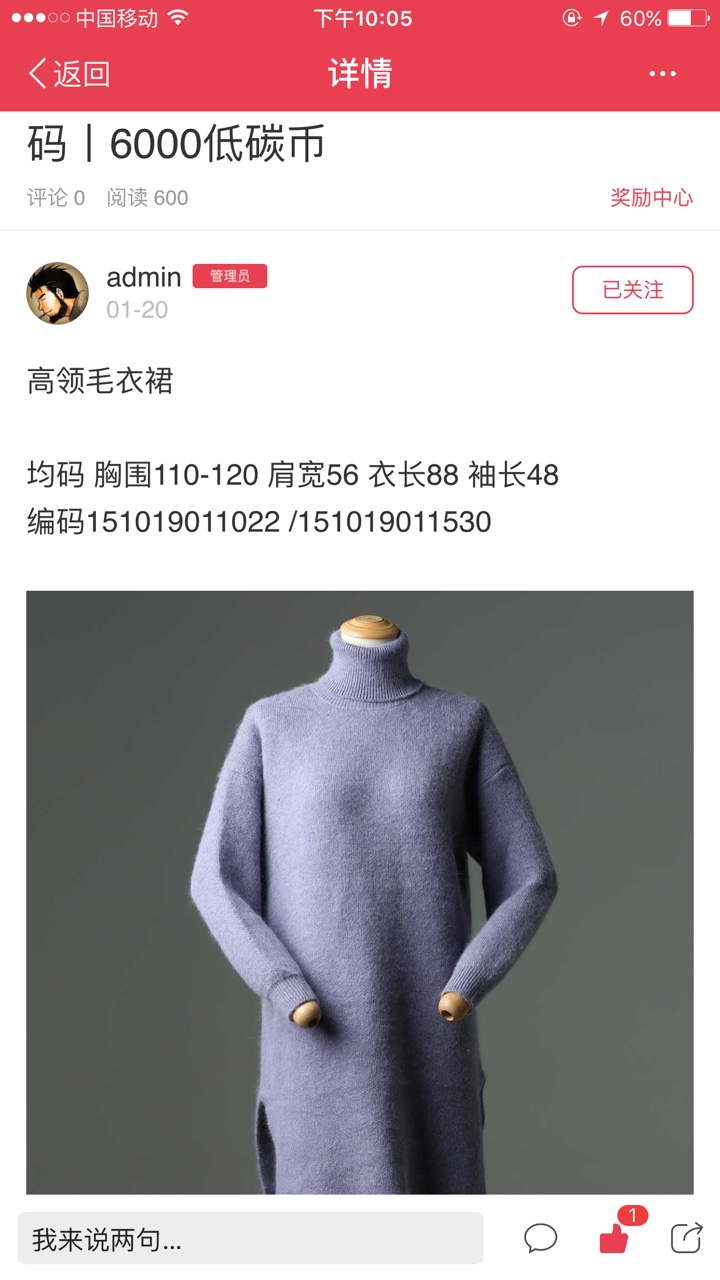Tap the 我来说两句 comment field
This screenshot has height=1280, width=720.
250,1240
